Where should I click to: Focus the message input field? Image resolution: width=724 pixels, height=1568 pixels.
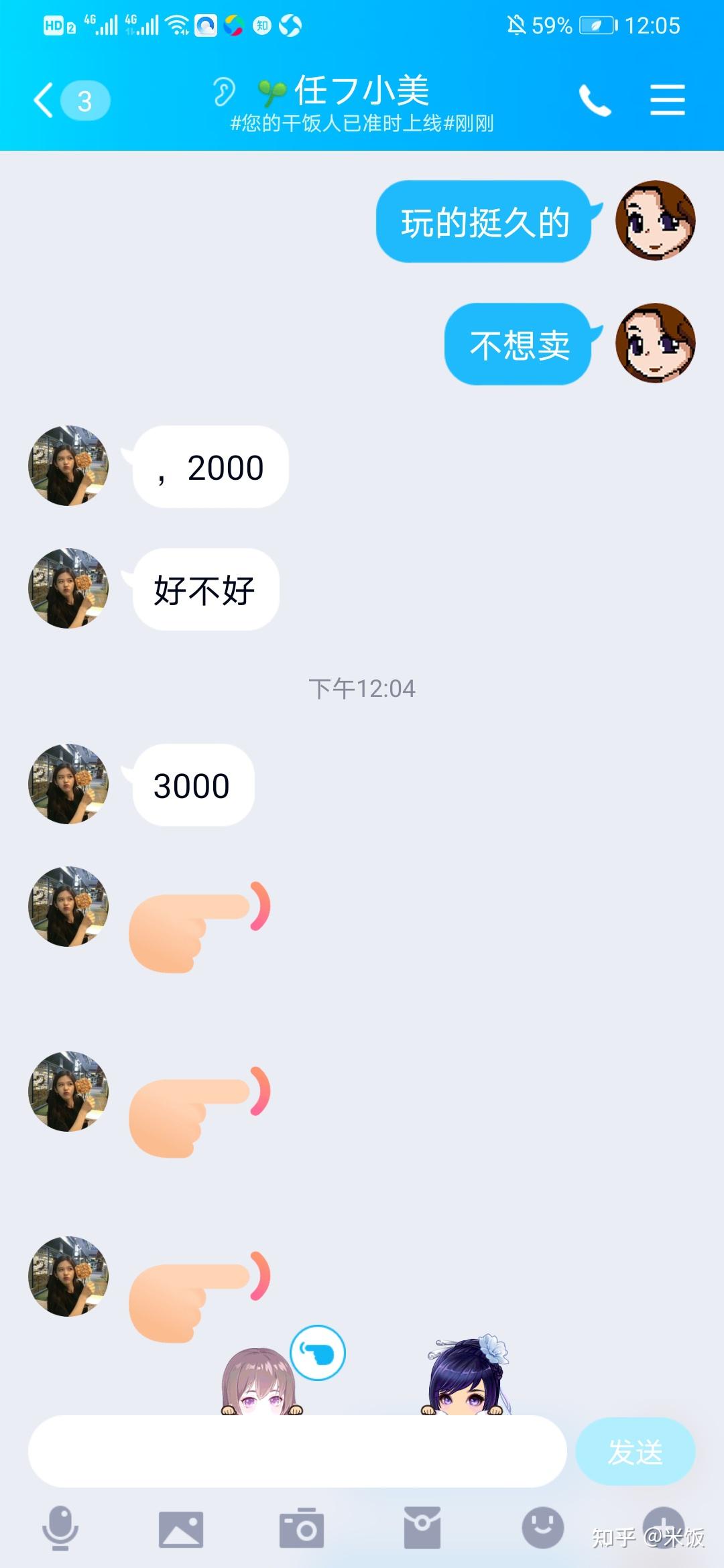point(297,1451)
